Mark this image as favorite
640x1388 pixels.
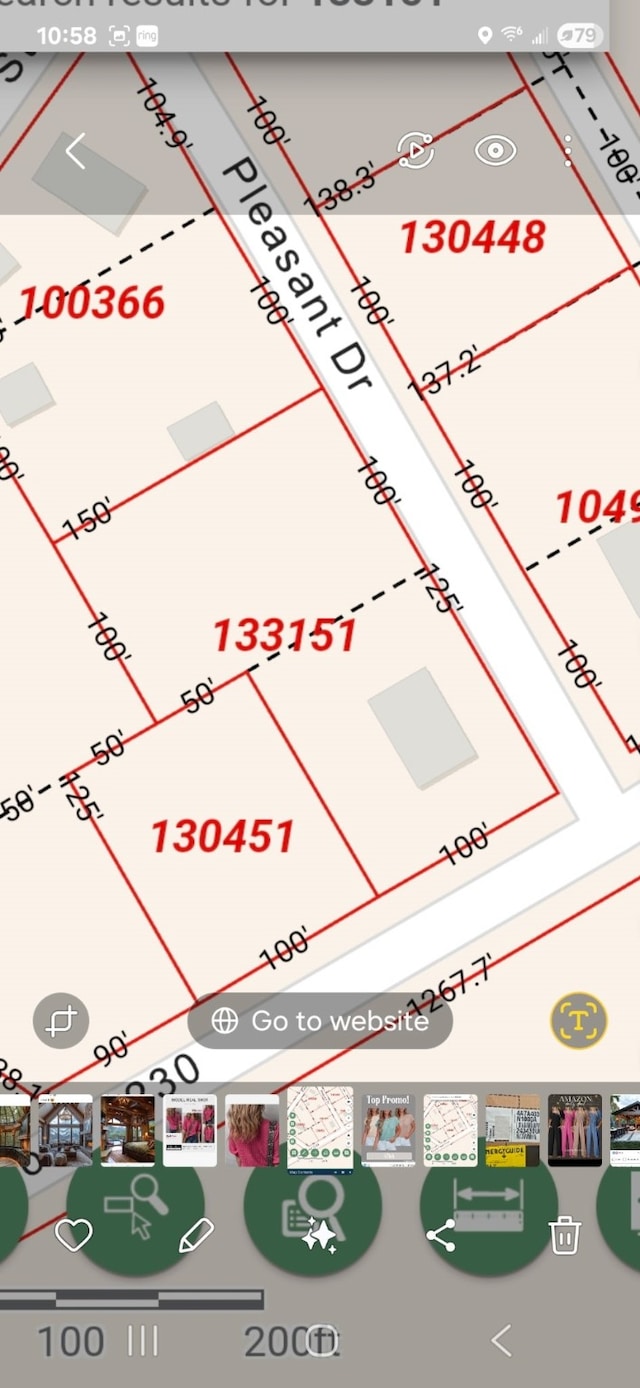tap(73, 1236)
